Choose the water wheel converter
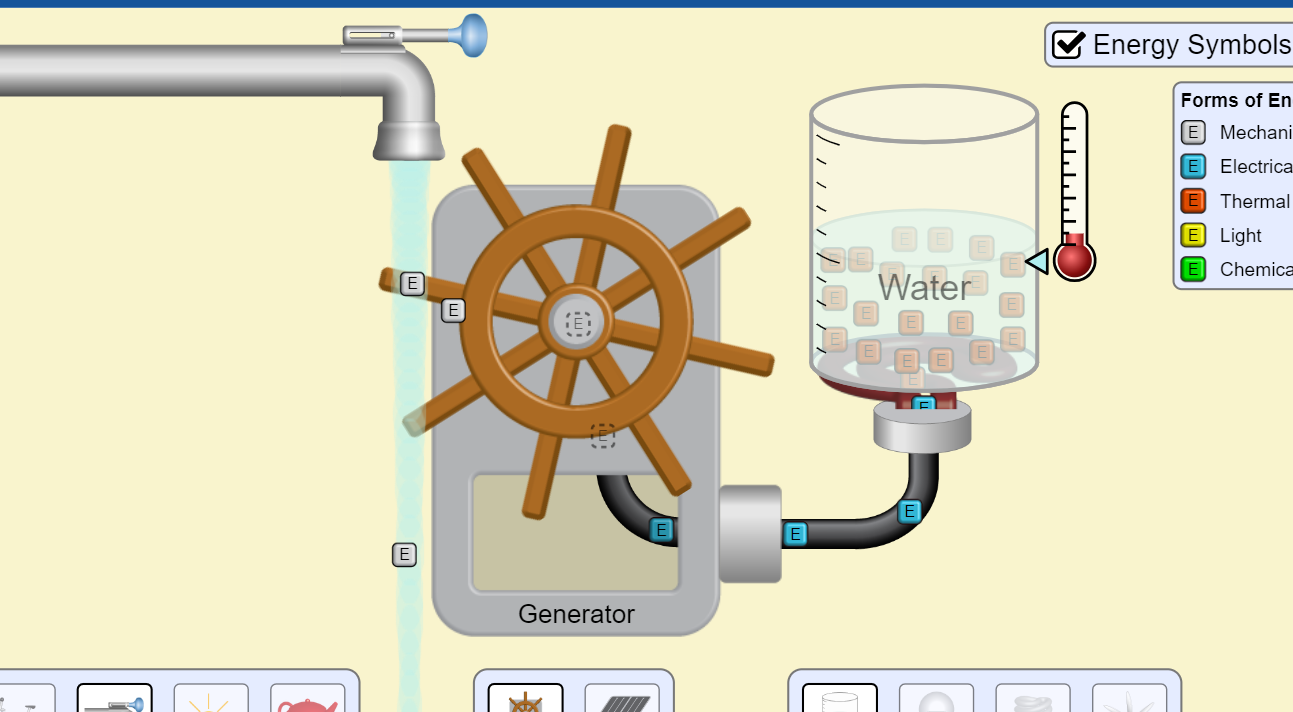The image size is (1293, 712). click(x=526, y=700)
